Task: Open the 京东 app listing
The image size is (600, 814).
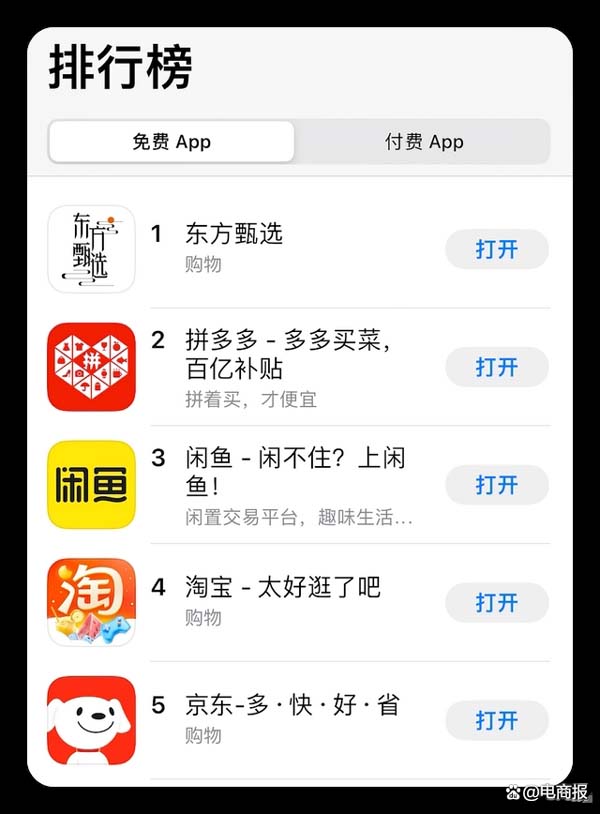Action: click(292, 705)
